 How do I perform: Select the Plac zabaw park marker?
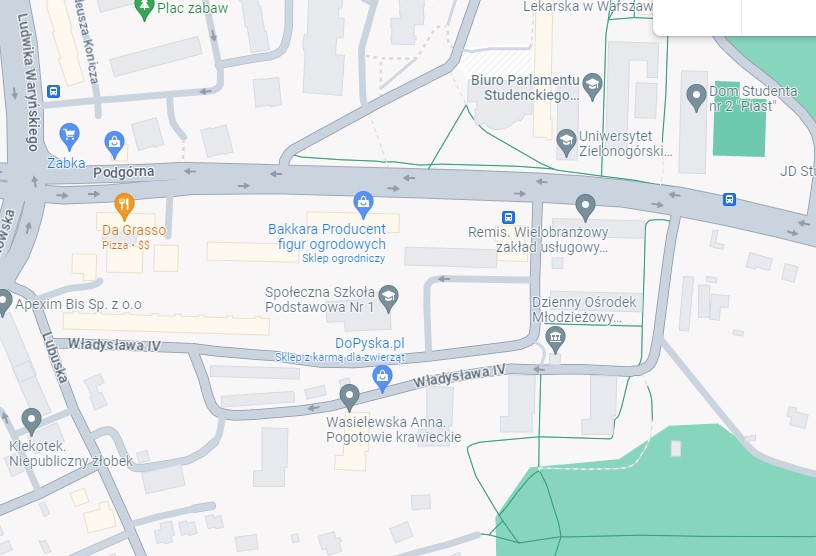pyautogui.click(x=143, y=9)
